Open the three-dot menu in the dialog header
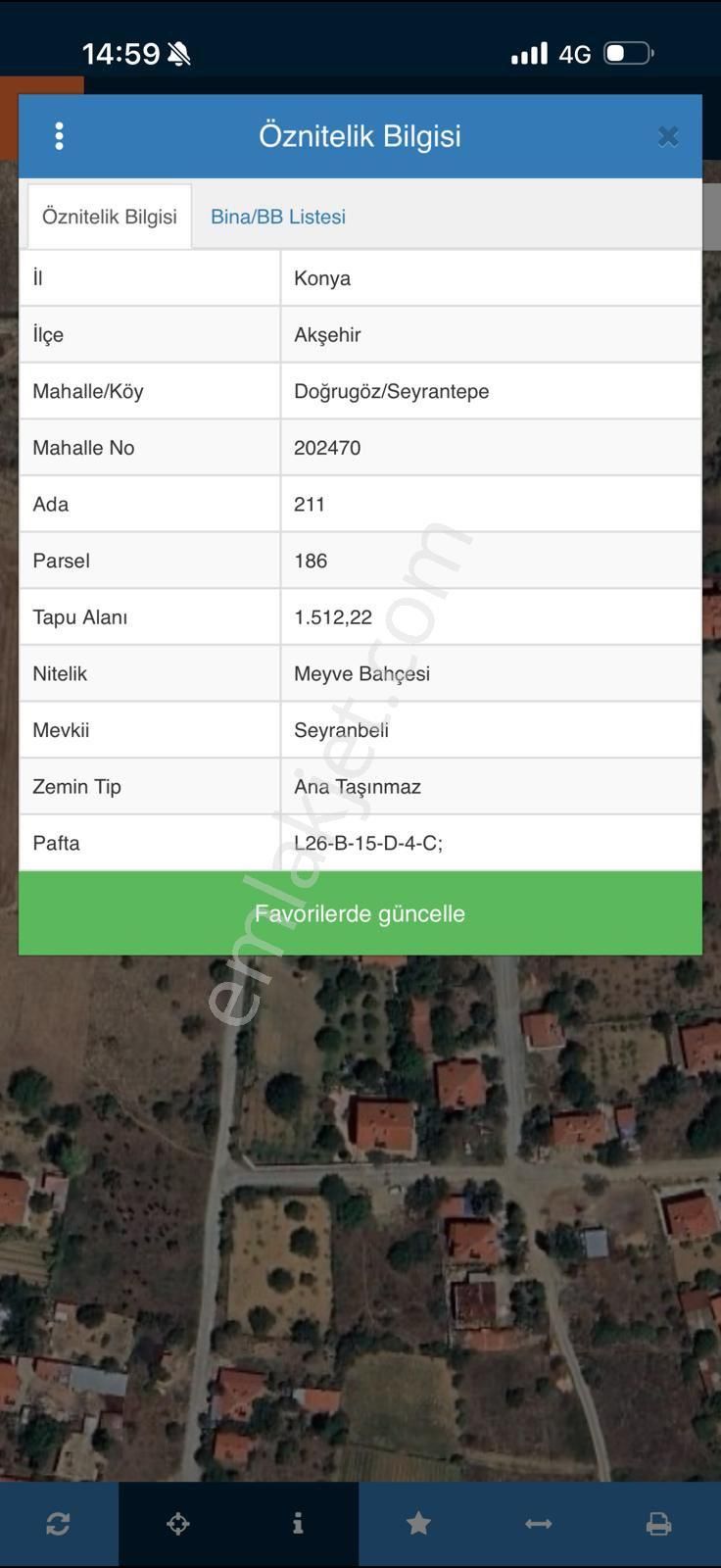 tap(60, 136)
